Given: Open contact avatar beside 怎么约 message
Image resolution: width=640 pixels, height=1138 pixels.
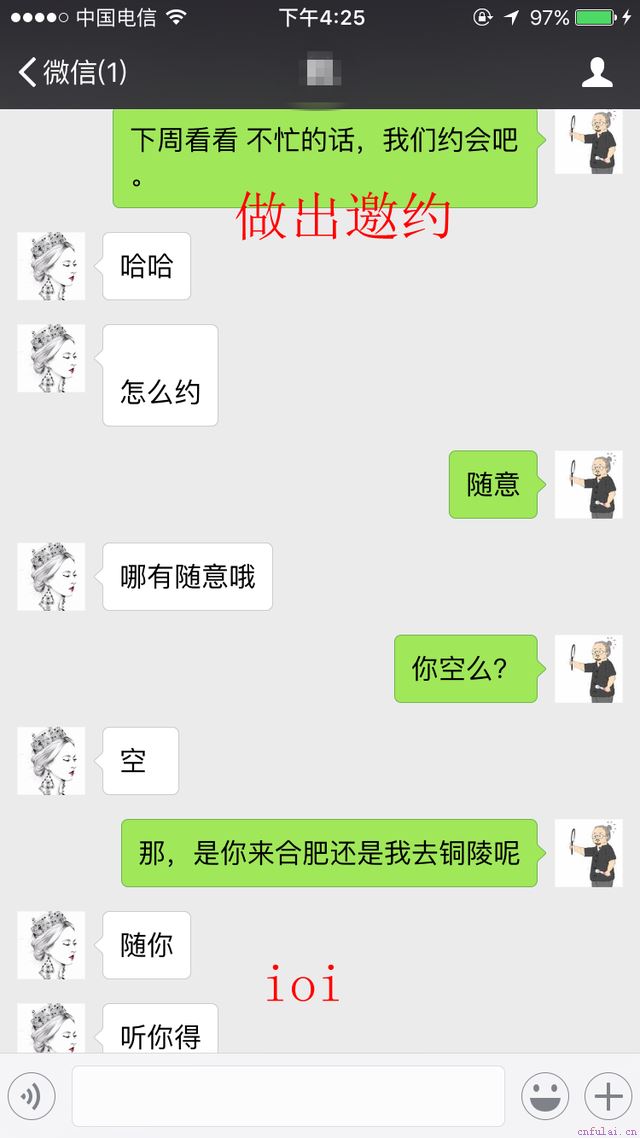Looking at the screenshot, I should click(x=51, y=359).
